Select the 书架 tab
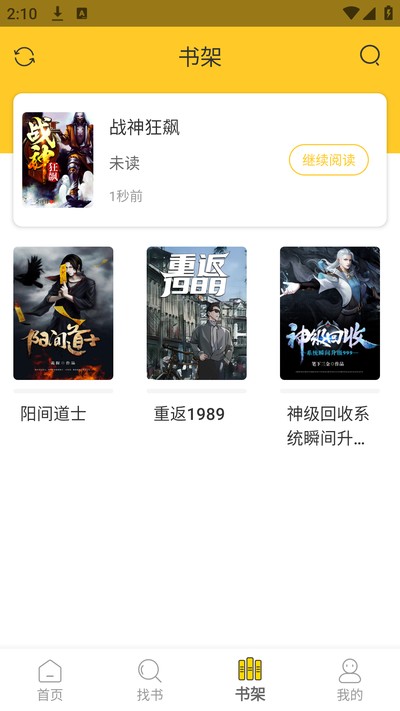 [x=250, y=679]
